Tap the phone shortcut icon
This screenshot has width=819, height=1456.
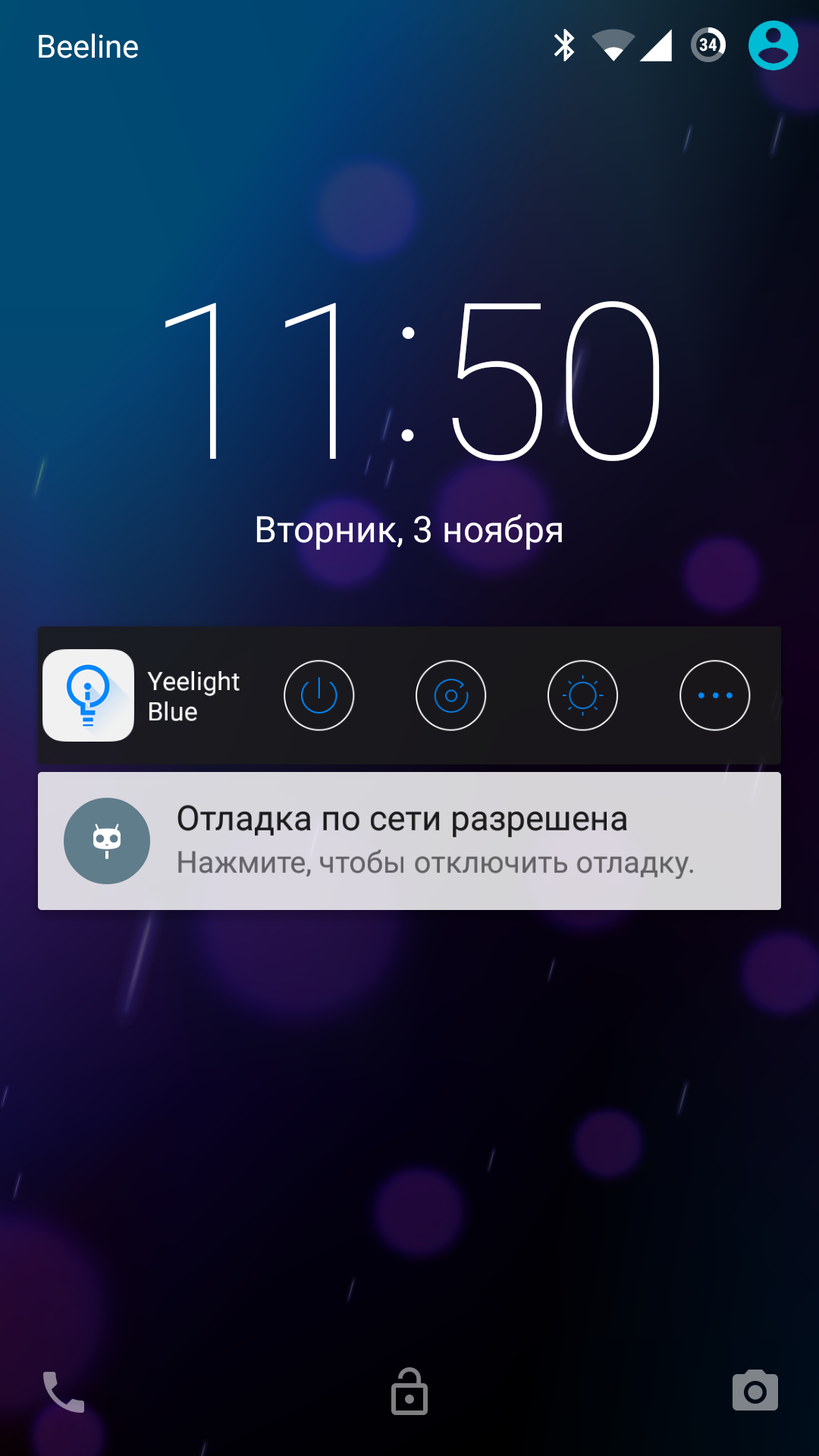(x=64, y=1392)
